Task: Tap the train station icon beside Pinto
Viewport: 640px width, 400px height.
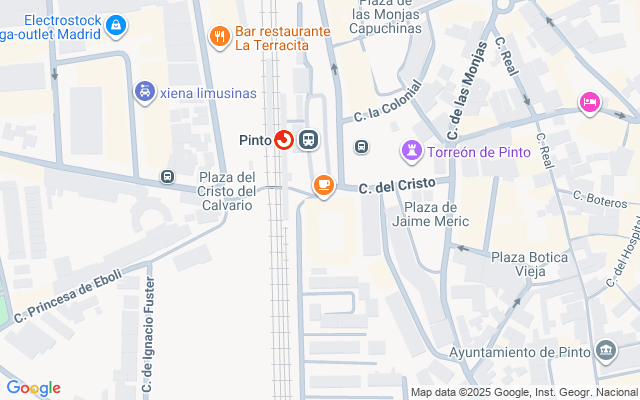Action: [309, 140]
